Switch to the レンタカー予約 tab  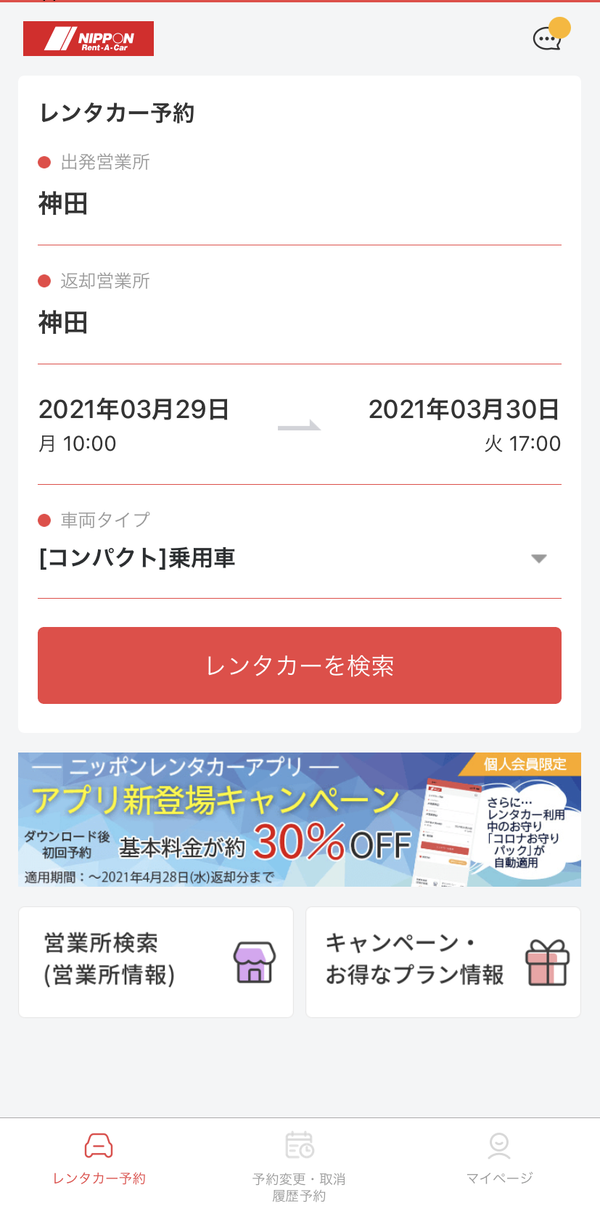coord(99,1160)
